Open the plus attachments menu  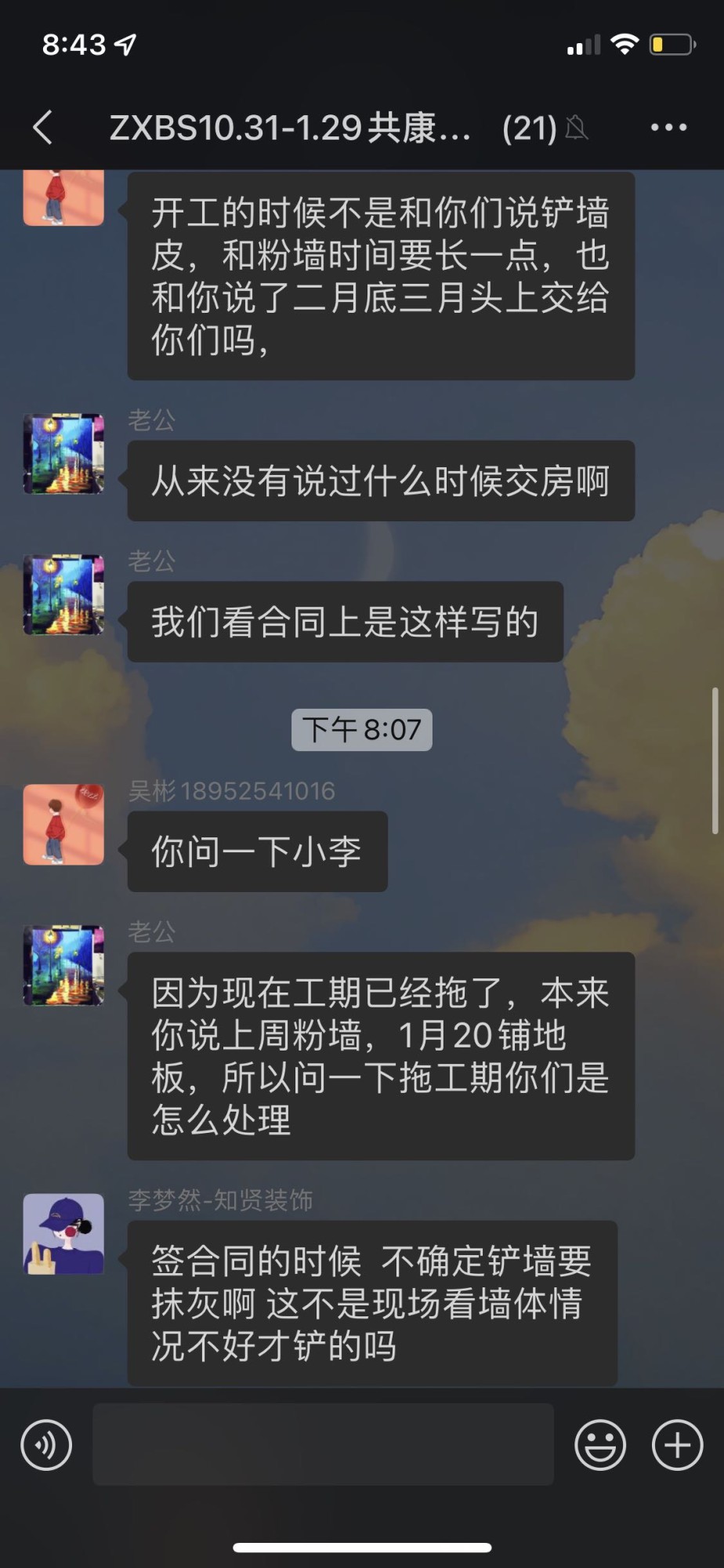coord(677,1444)
